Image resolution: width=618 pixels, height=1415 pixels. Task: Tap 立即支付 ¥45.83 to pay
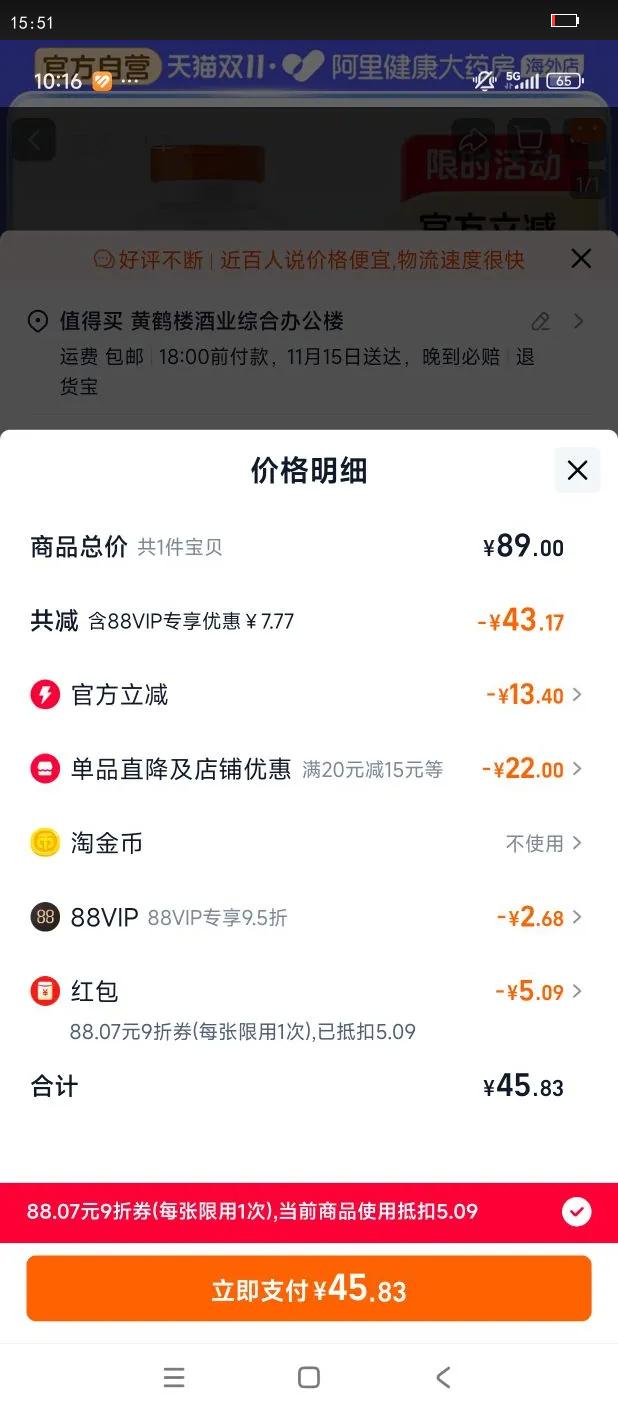pyautogui.click(x=309, y=1289)
